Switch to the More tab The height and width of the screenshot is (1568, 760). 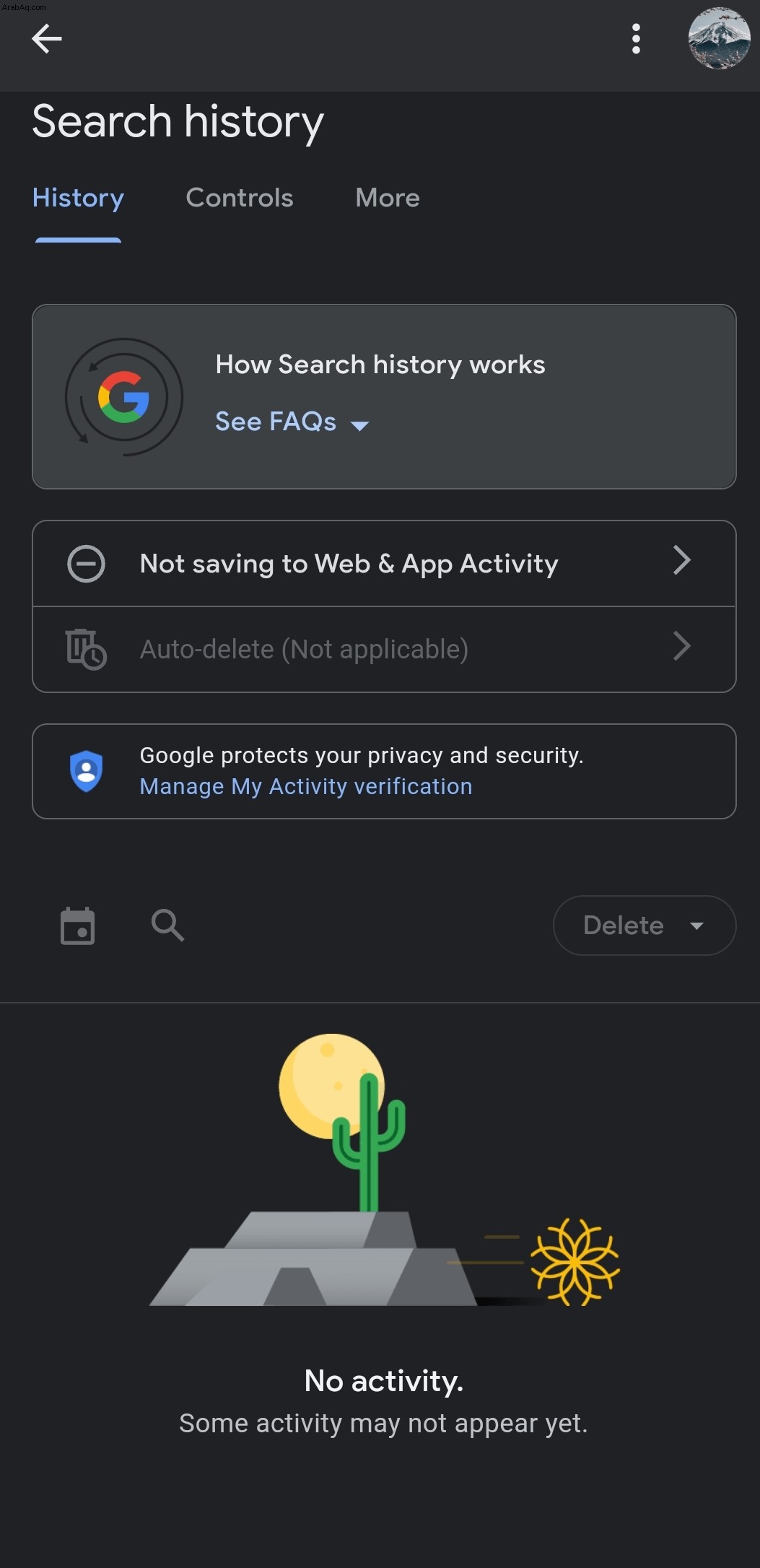388,198
